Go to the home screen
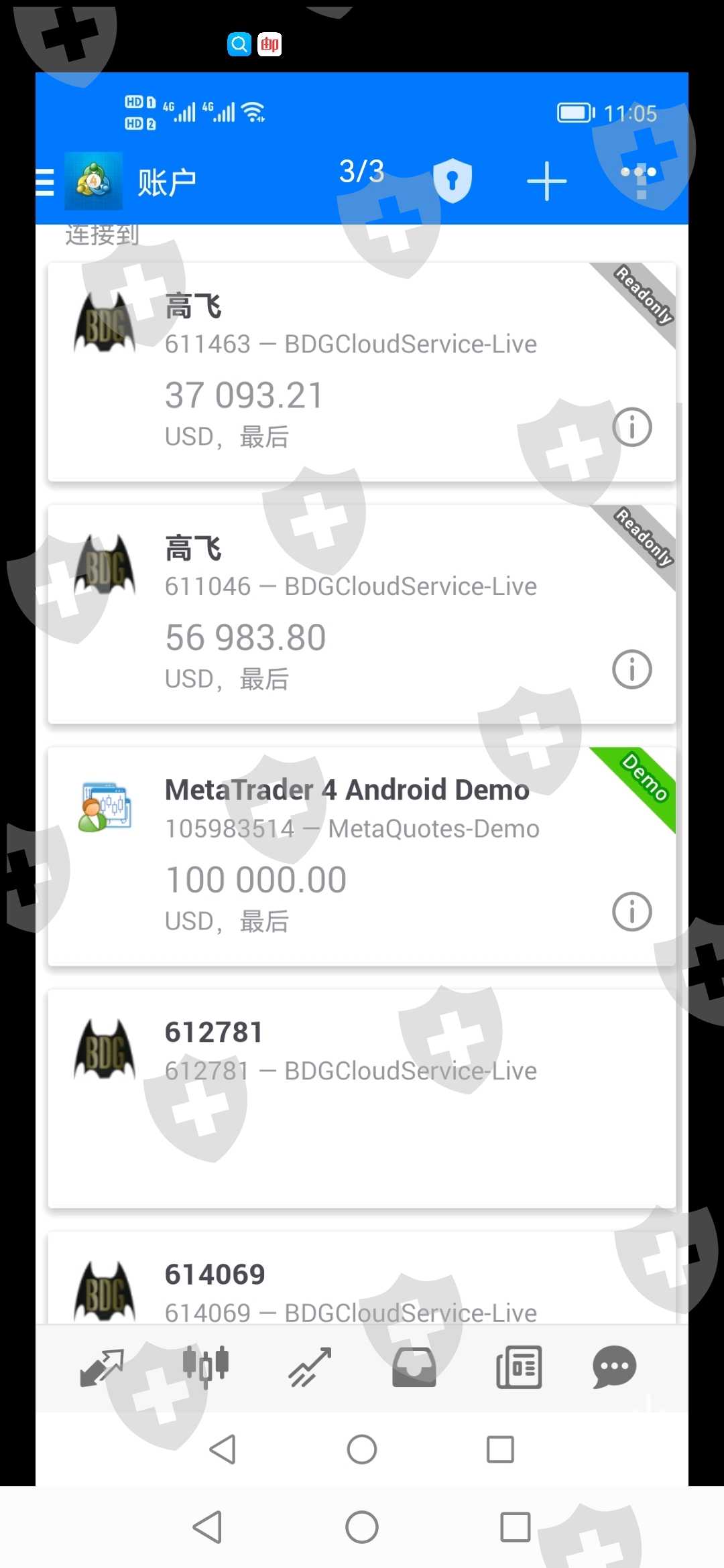Image resolution: width=724 pixels, height=1568 pixels. pos(362,1527)
